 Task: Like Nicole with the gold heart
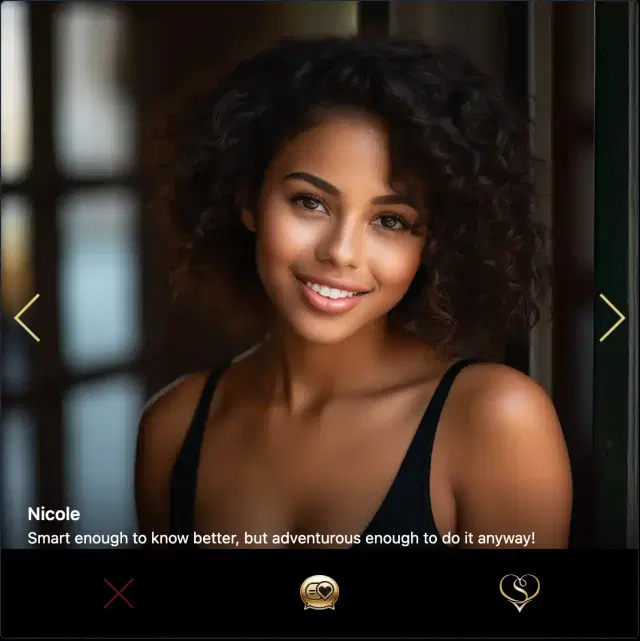[519, 592]
